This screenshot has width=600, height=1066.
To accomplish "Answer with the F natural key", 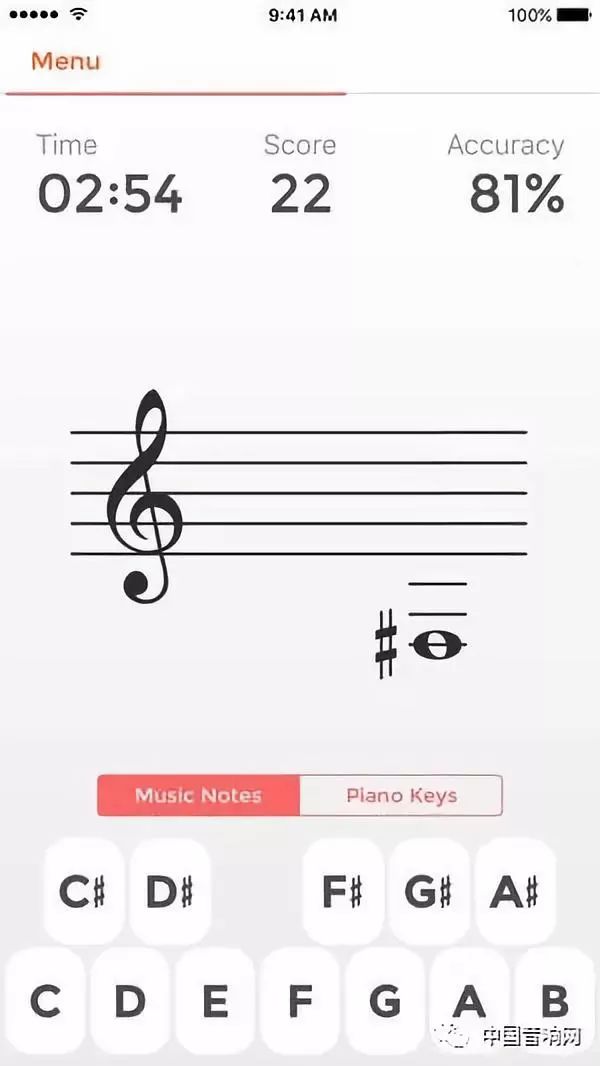I will (300, 1000).
